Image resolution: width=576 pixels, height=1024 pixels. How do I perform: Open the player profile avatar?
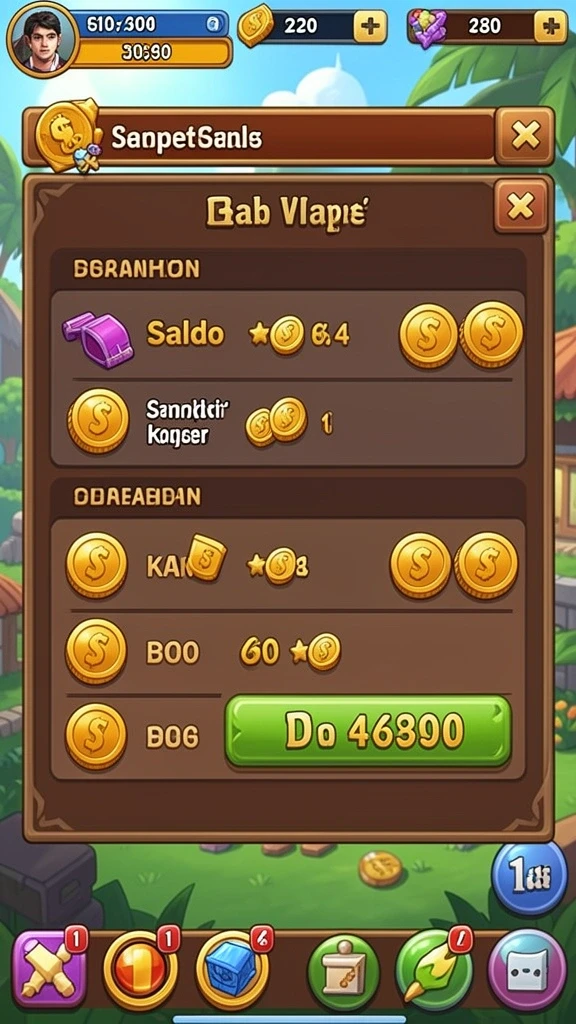pos(42,39)
